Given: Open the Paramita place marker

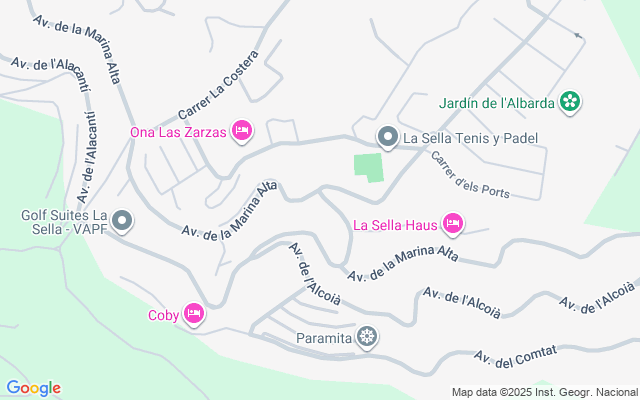Looking at the screenshot, I should click(368, 338).
